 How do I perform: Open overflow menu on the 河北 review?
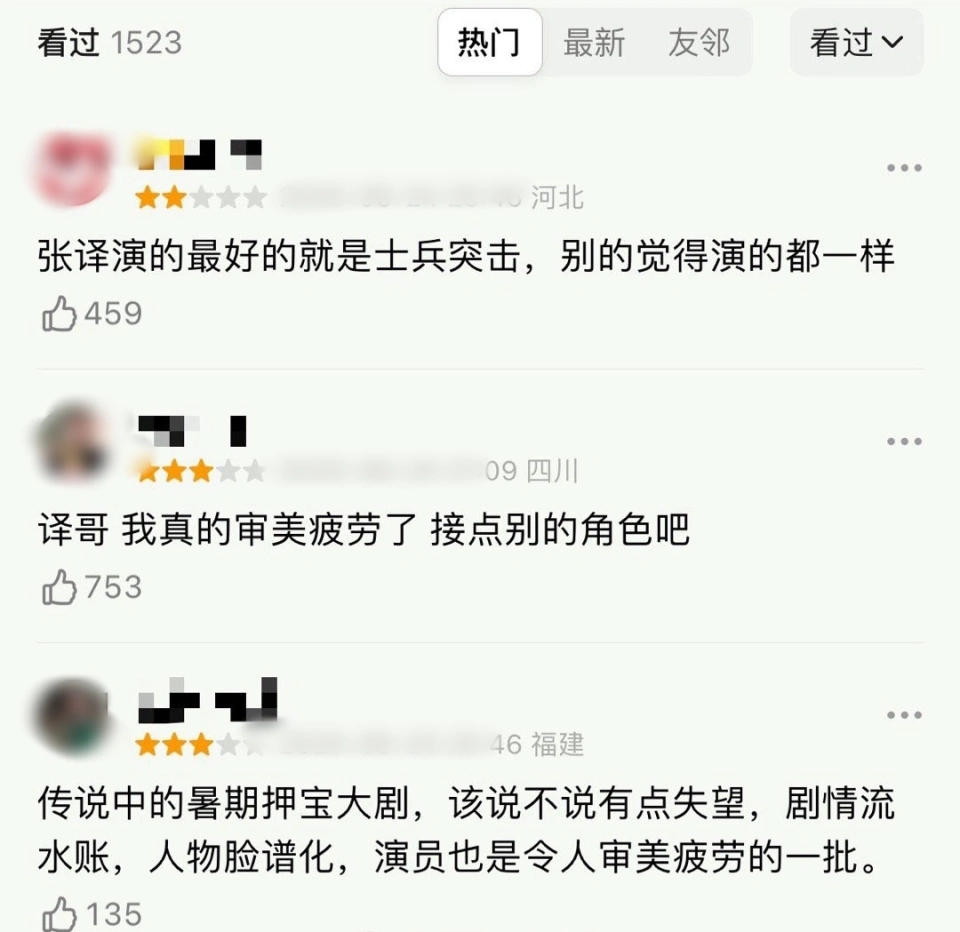904,168
